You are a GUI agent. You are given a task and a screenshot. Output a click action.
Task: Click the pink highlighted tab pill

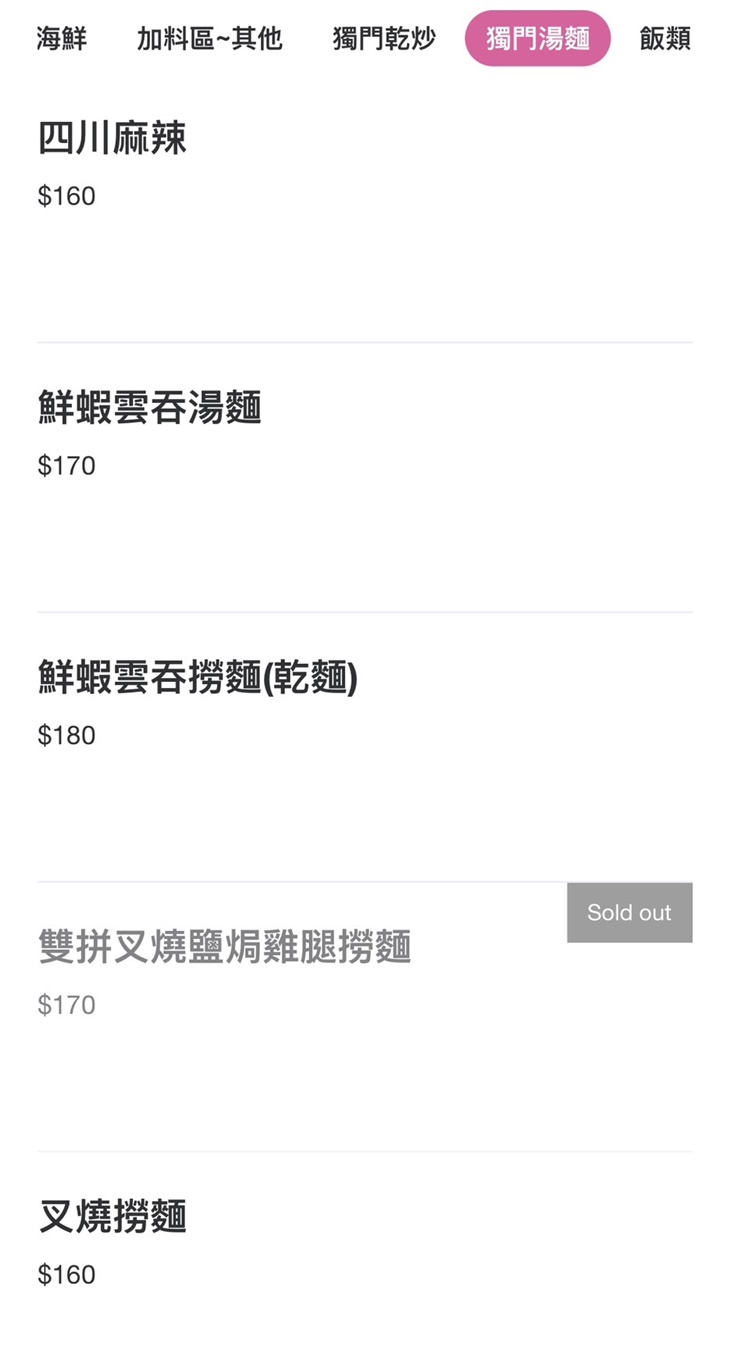(x=537, y=39)
